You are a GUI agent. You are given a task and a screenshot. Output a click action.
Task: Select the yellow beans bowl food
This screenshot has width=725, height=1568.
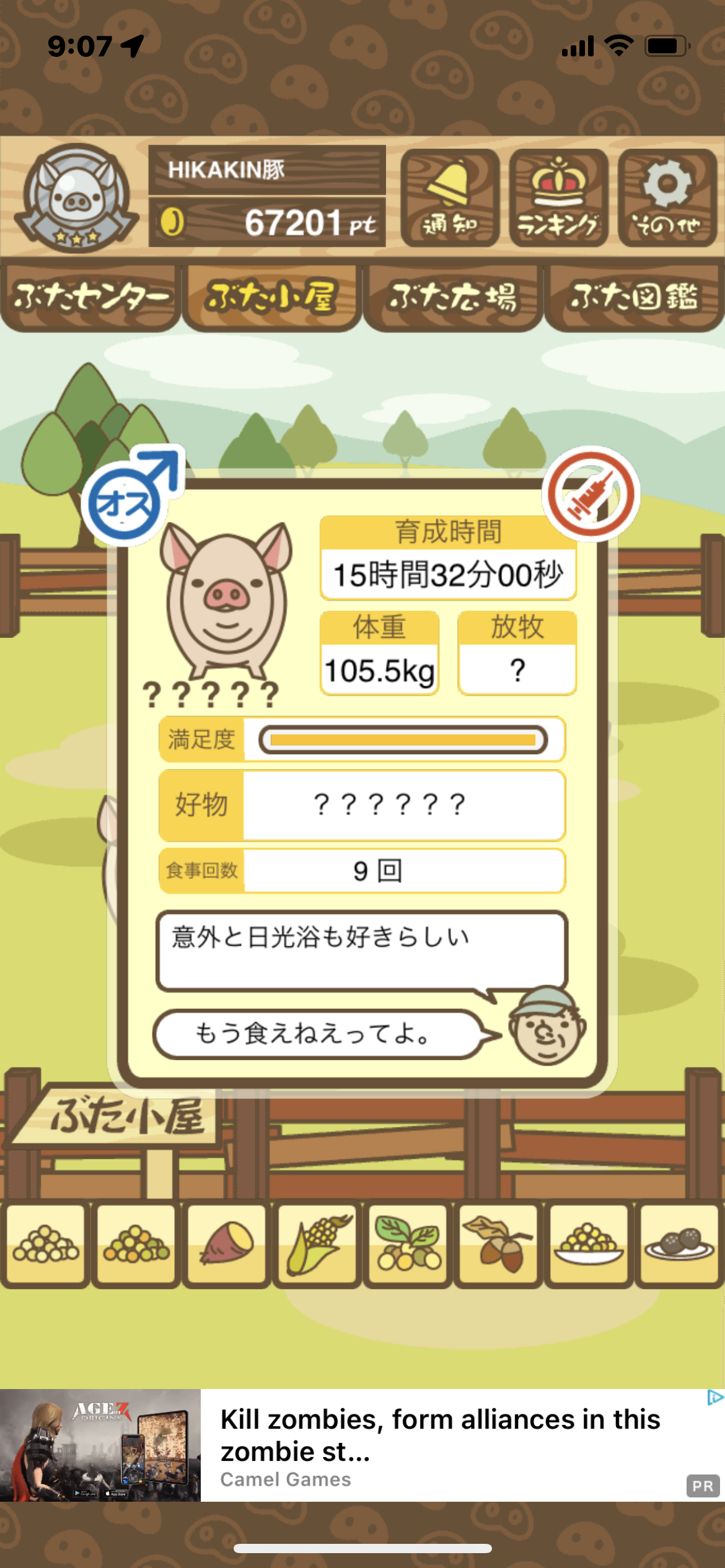coord(589,1244)
